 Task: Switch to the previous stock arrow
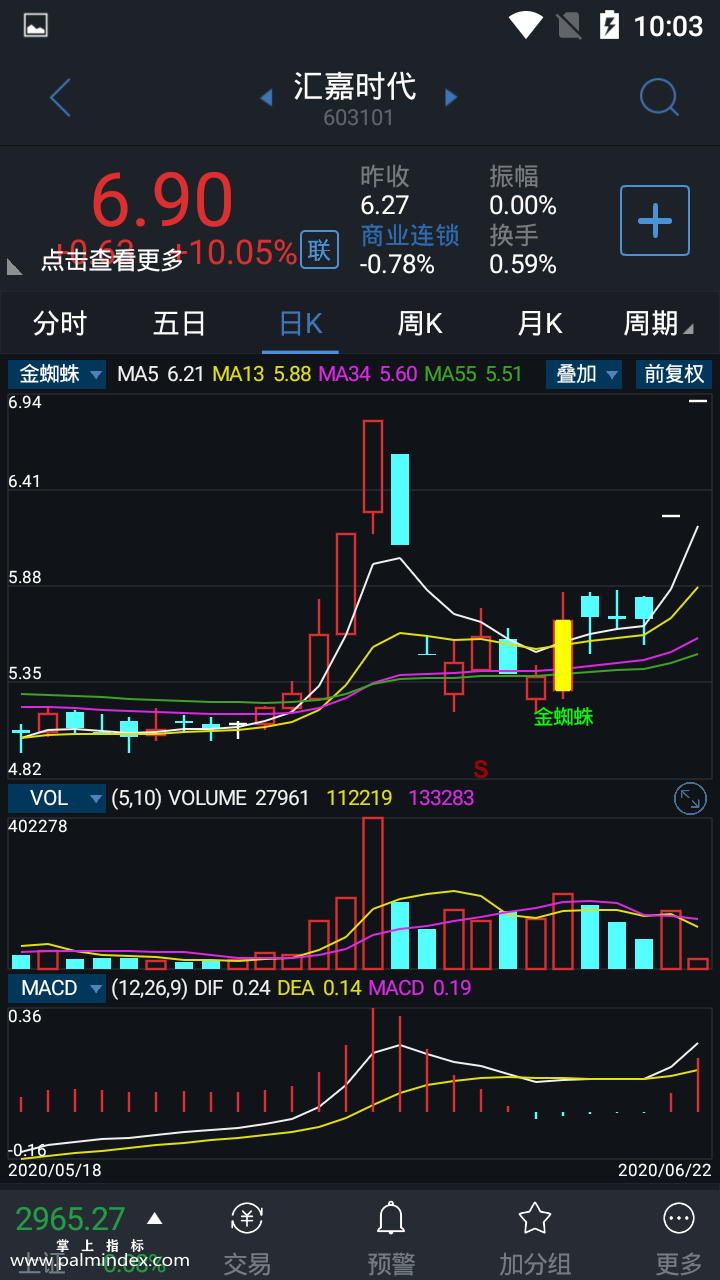(266, 97)
